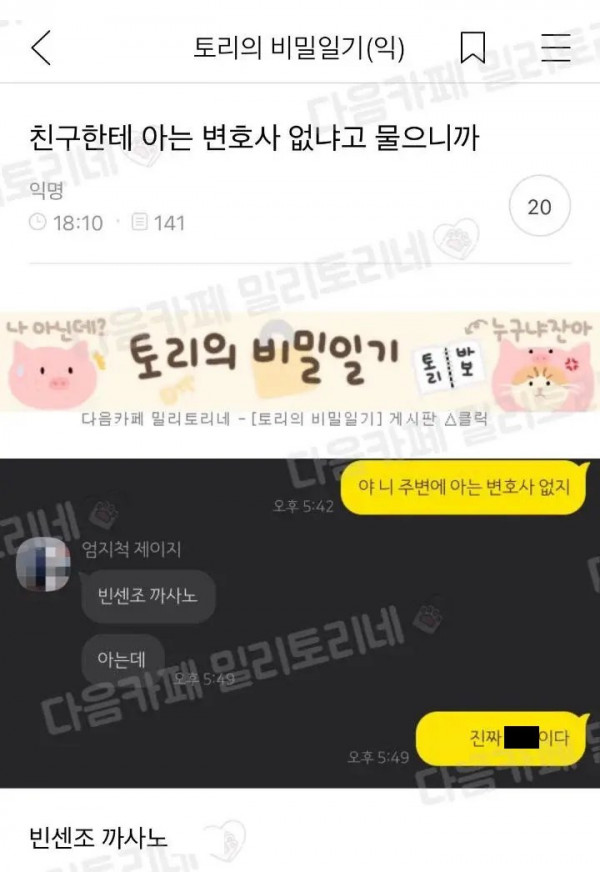Bookmark this post

(x=473, y=47)
